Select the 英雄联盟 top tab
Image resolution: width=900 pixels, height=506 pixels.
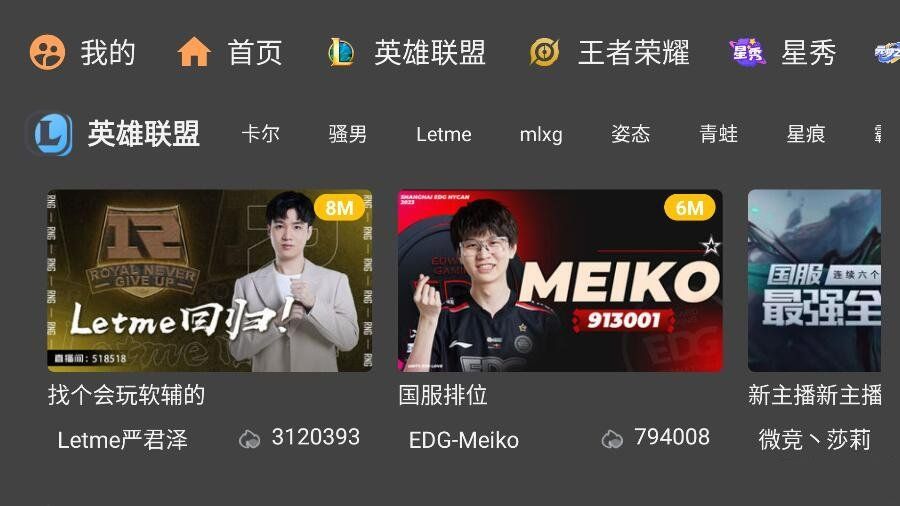coord(408,52)
